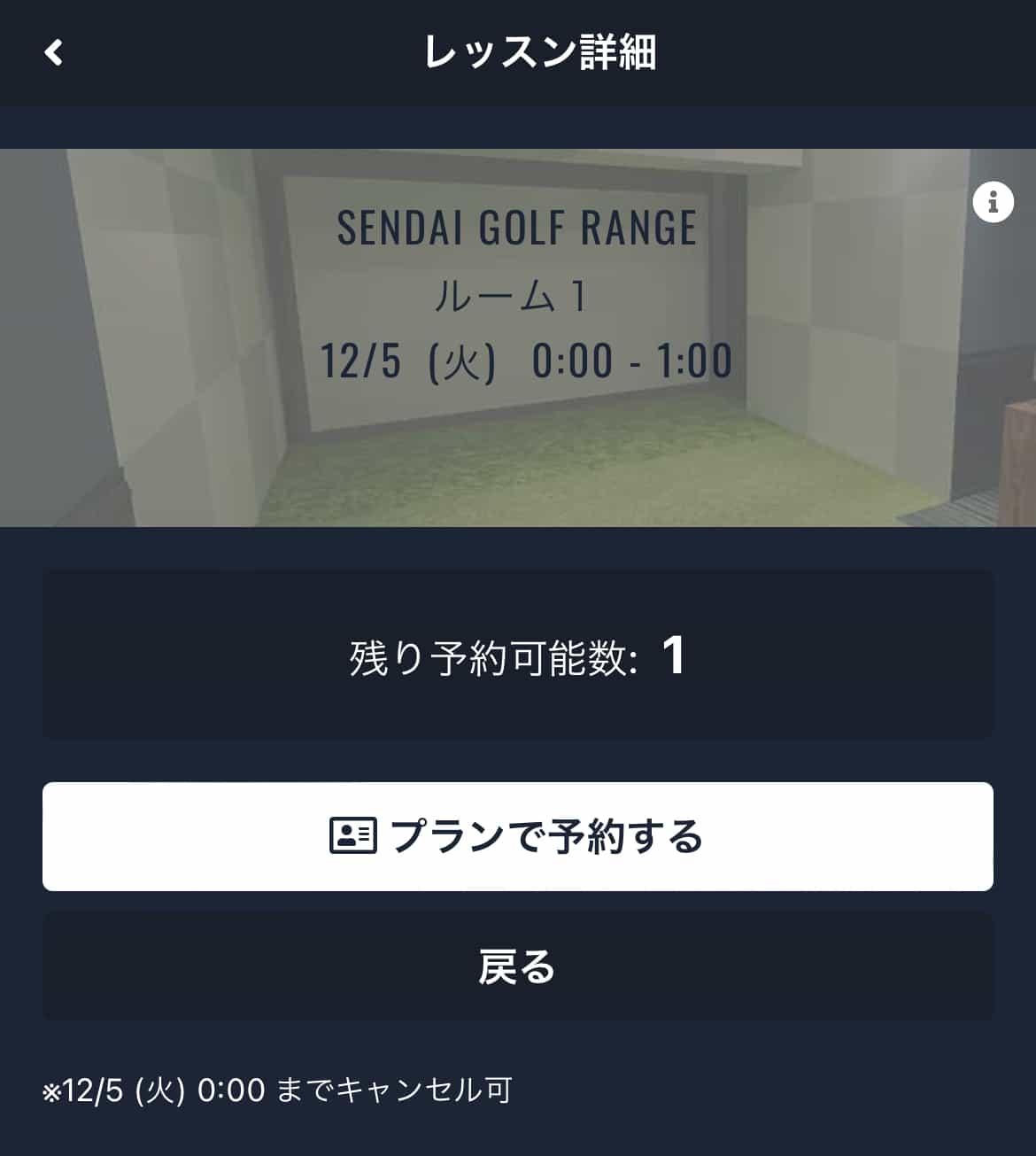Viewport: 1036px width, 1156px height.
Task: Tap the 戻る button
Action: pos(518,966)
